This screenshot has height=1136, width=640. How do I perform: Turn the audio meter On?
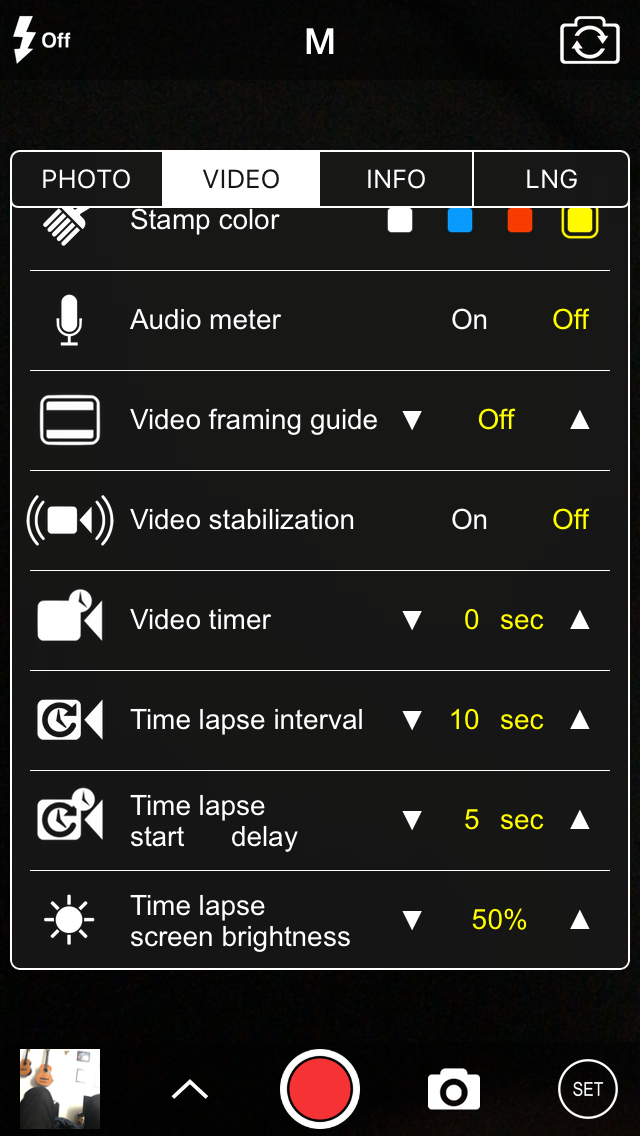[469, 320]
